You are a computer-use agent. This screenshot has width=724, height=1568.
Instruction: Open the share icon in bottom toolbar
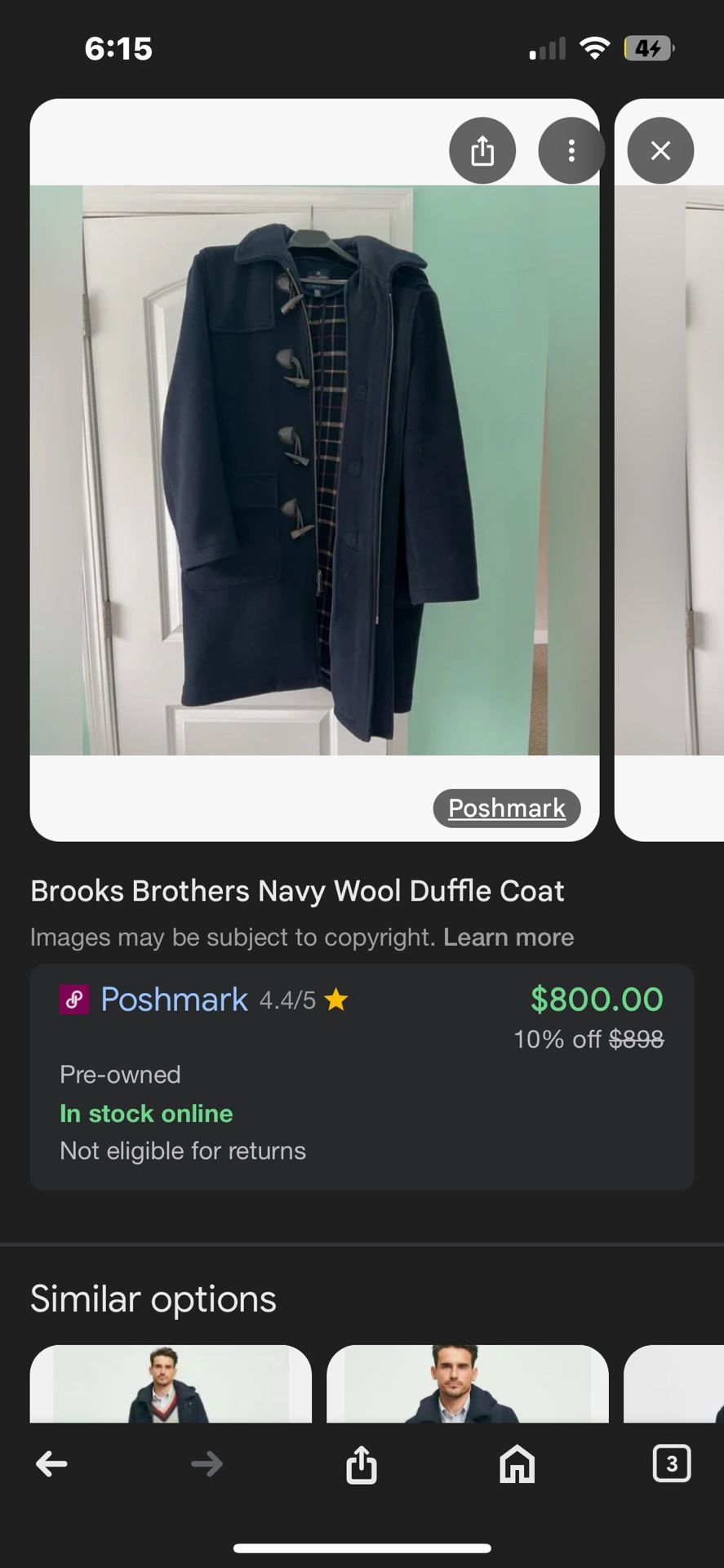(361, 1463)
